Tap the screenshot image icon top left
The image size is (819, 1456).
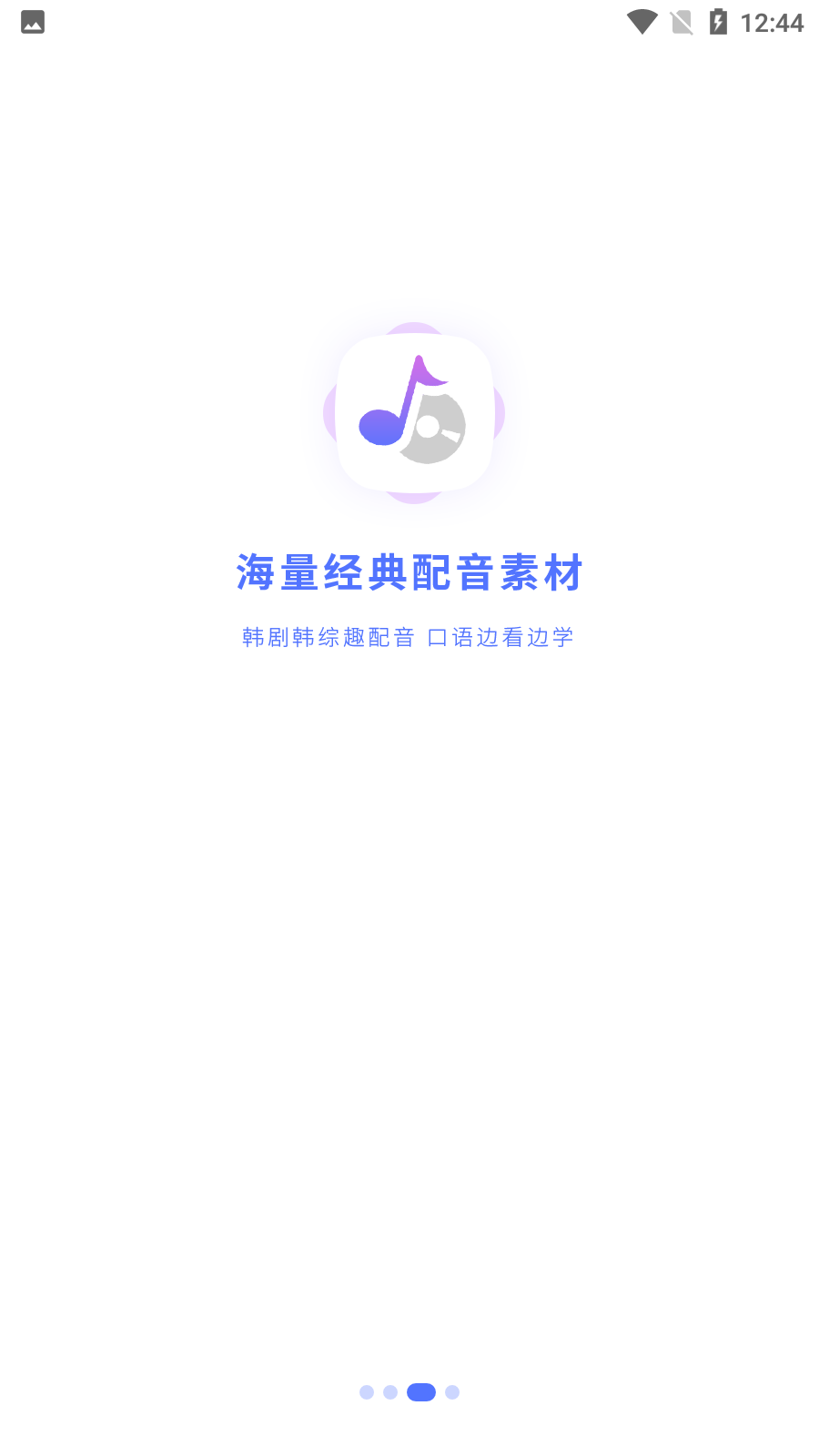[x=34, y=22]
